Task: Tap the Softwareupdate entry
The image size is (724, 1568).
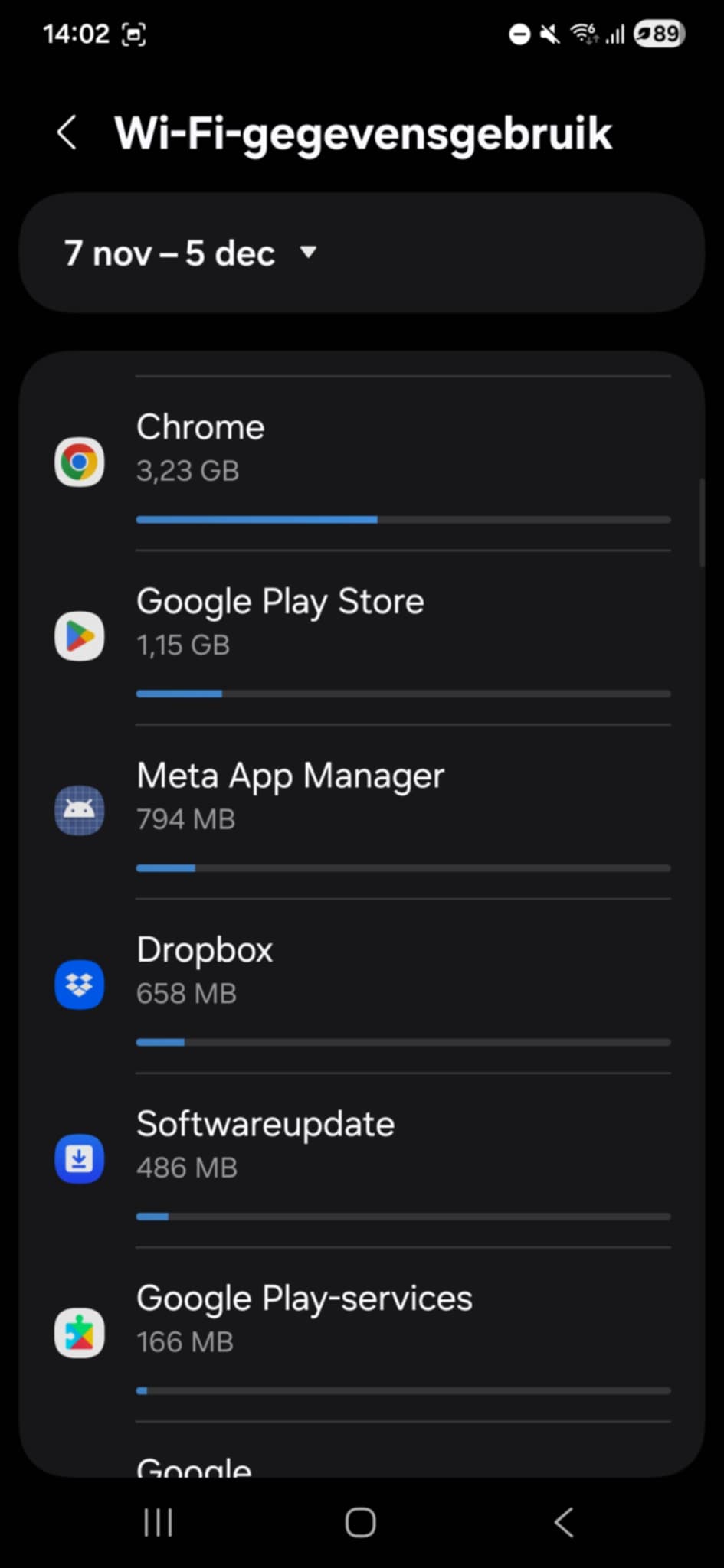Action: click(362, 1159)
